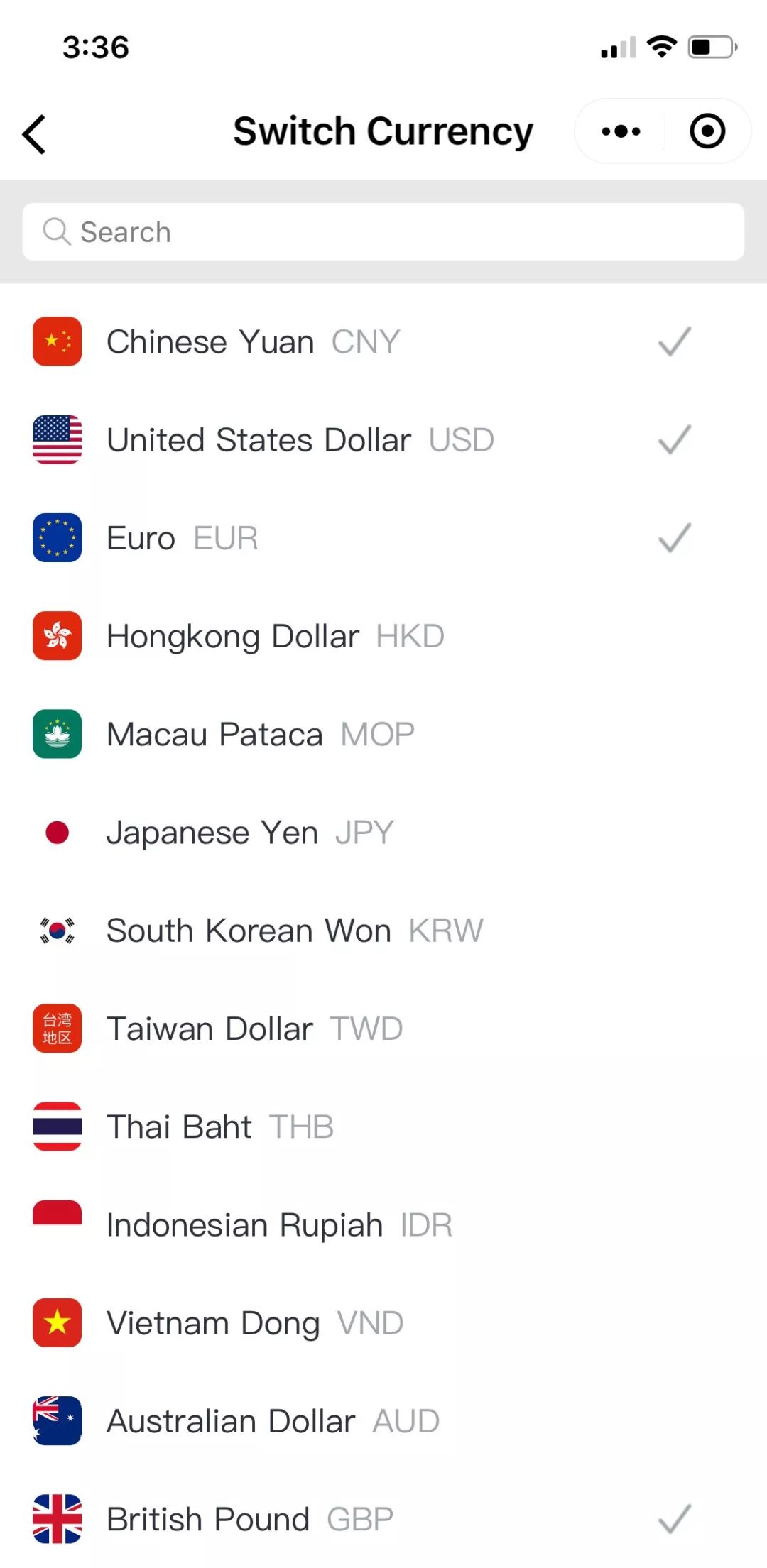Toggle the Euro EUR currency
Viewport: 767px width, 1568px height.
click(383, 538)
